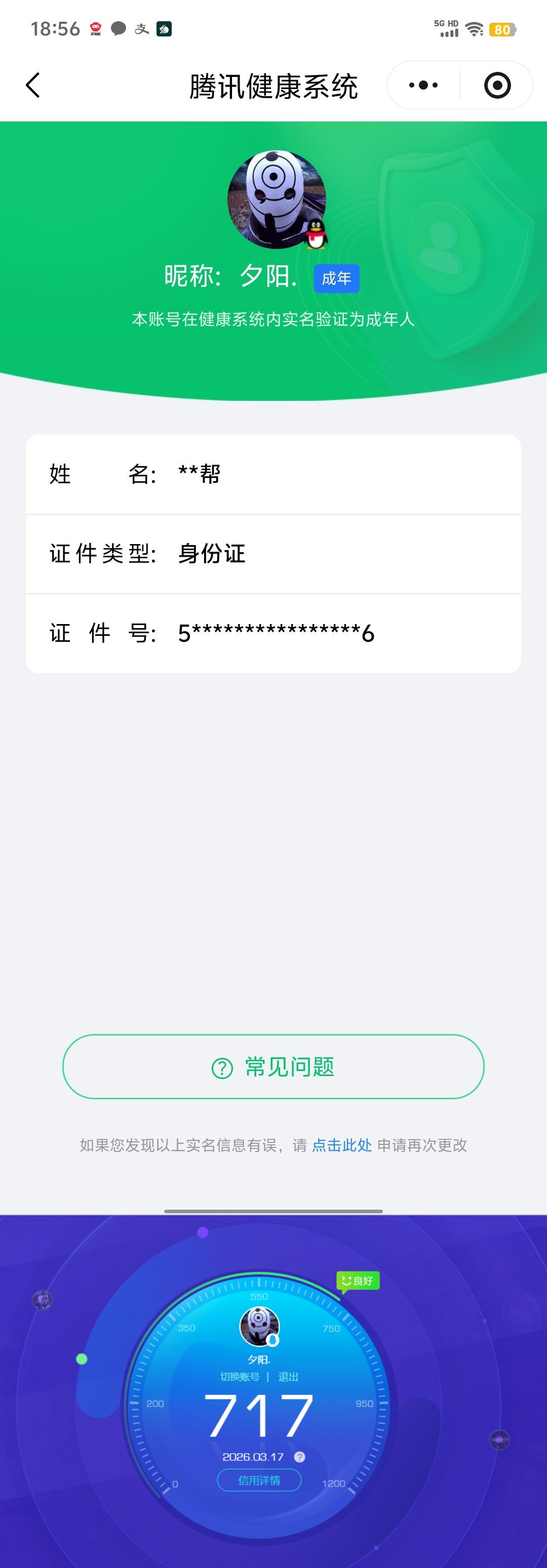Tap the circular capsule close icon top right
This screenshot has width=547, height=1568.
pos(496,85)
